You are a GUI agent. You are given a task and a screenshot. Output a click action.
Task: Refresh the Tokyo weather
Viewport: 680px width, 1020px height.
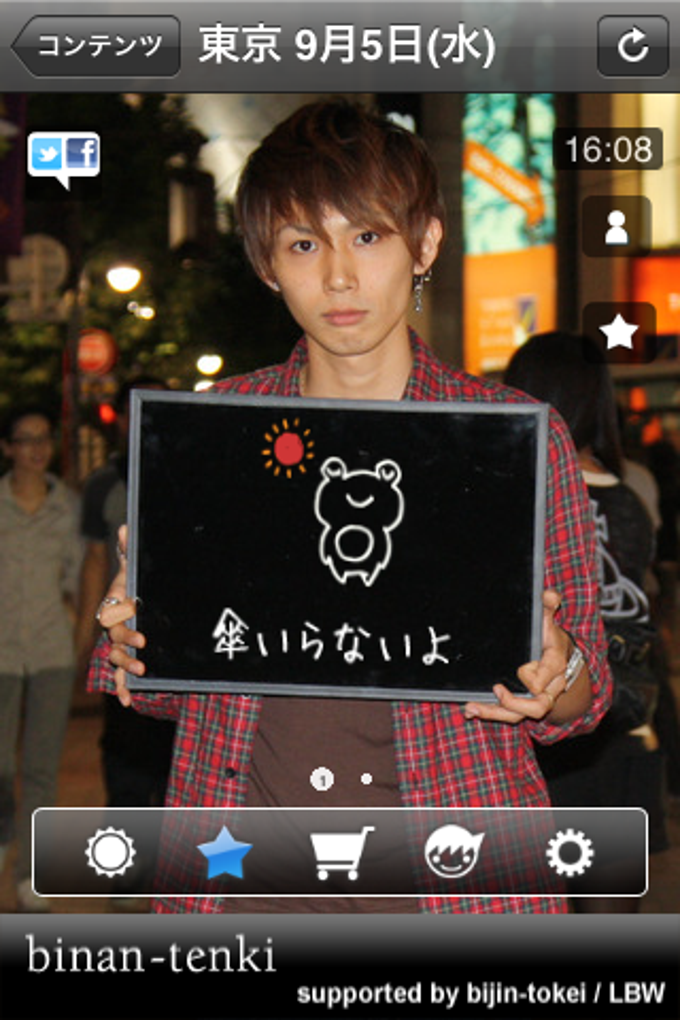click(x=632, y=46)
